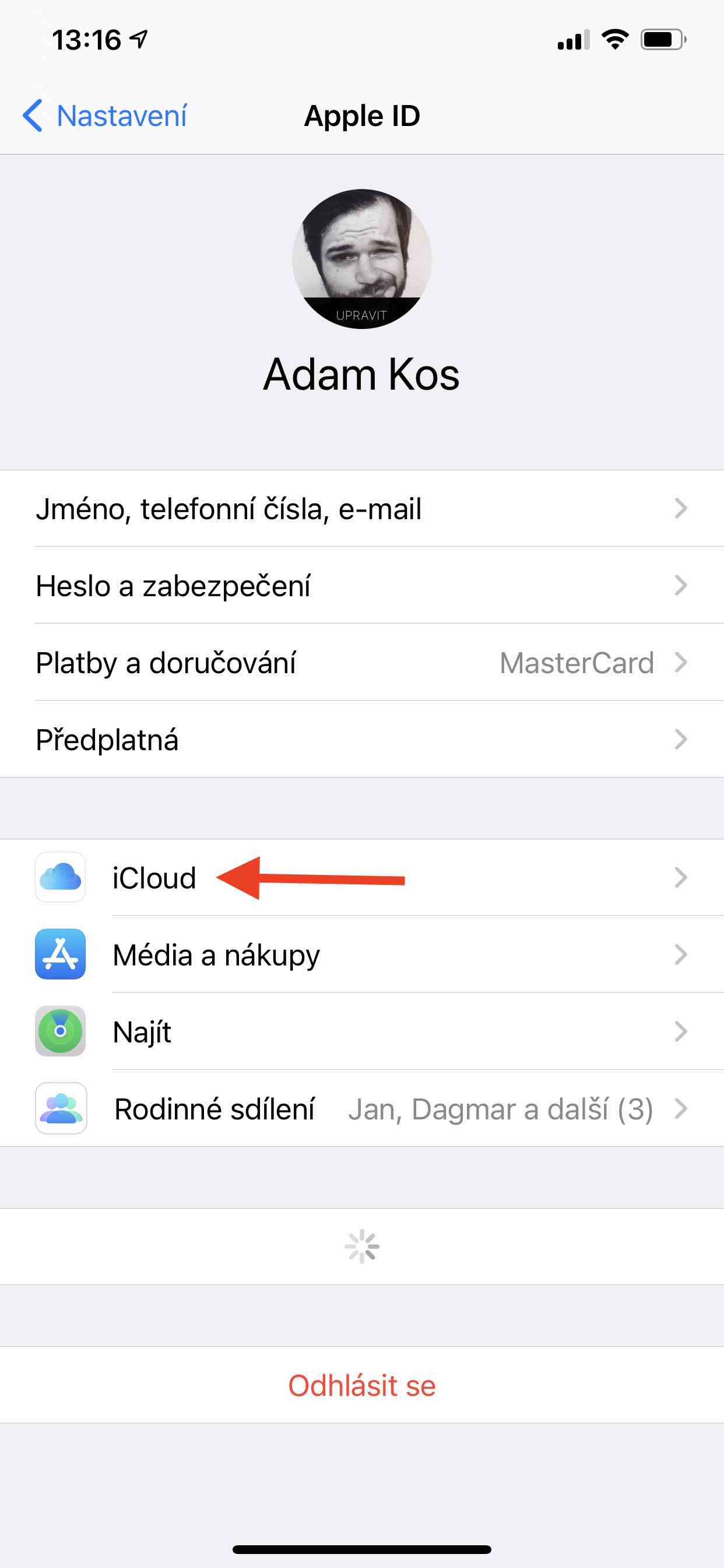Open Média a nákupy
The width and height of the screenshot is (724, 1568).
pos(361,954)
